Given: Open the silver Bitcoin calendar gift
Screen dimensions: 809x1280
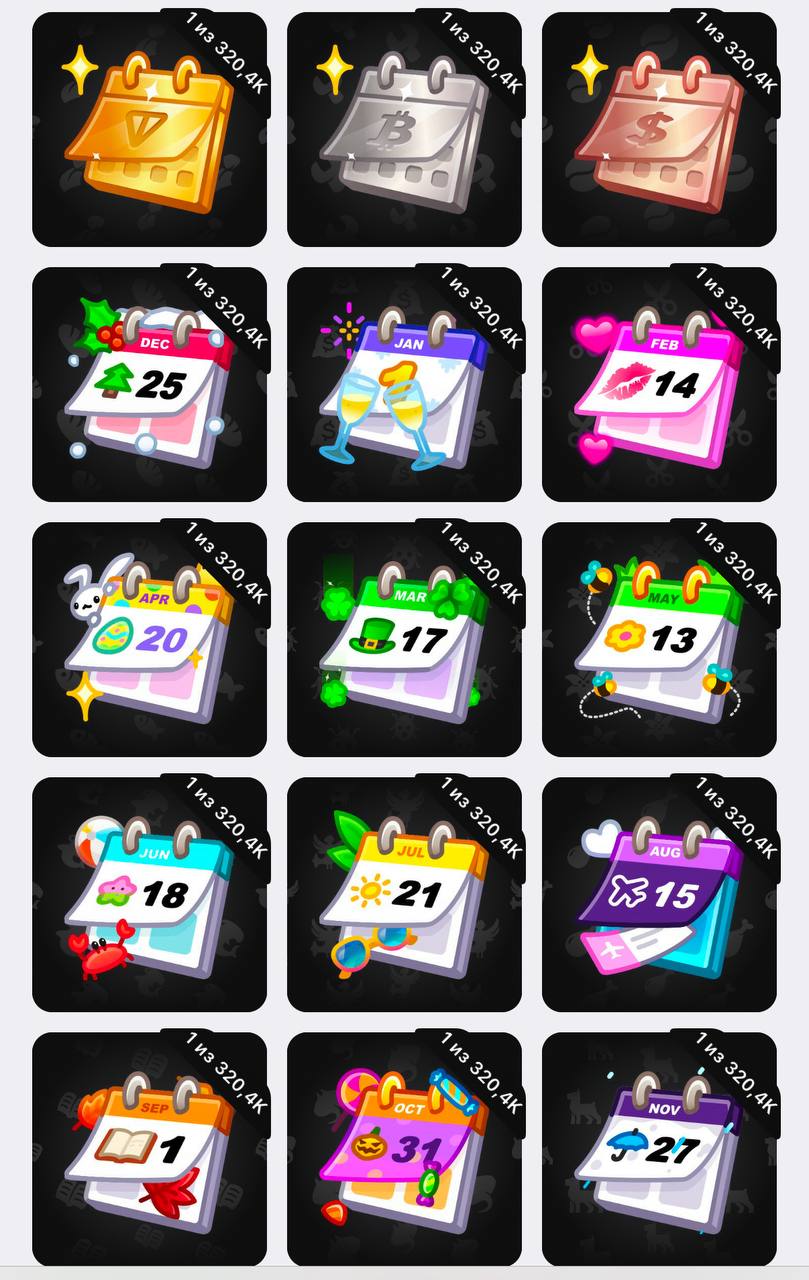Looking at the screenshot, I should coord(404,130).
